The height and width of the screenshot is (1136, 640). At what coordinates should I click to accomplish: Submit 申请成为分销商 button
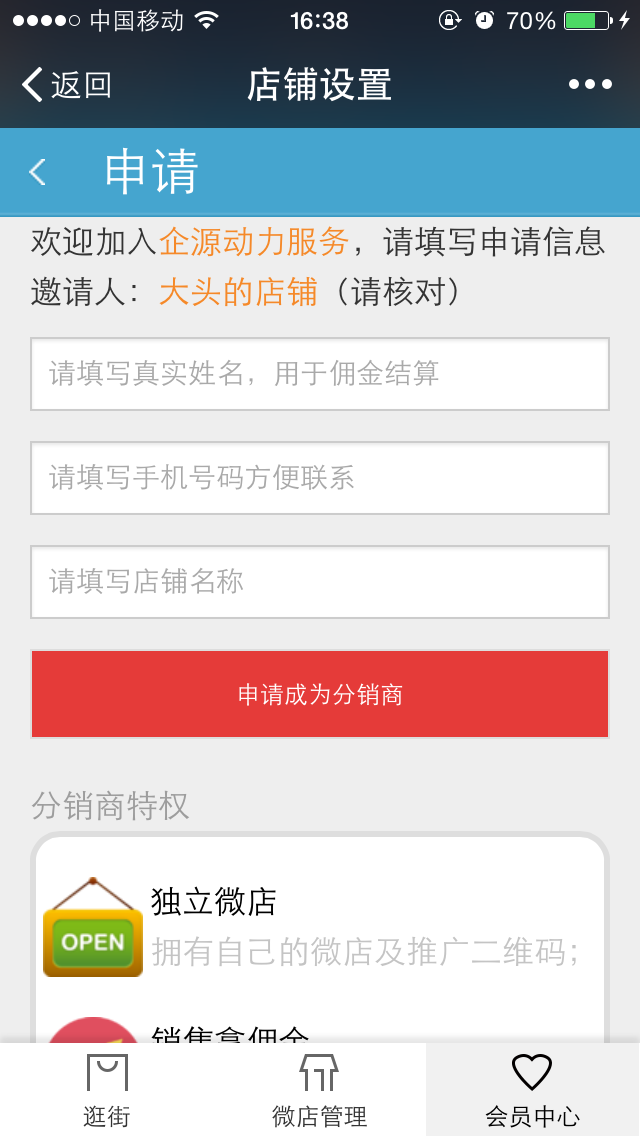tap(320, 694)
